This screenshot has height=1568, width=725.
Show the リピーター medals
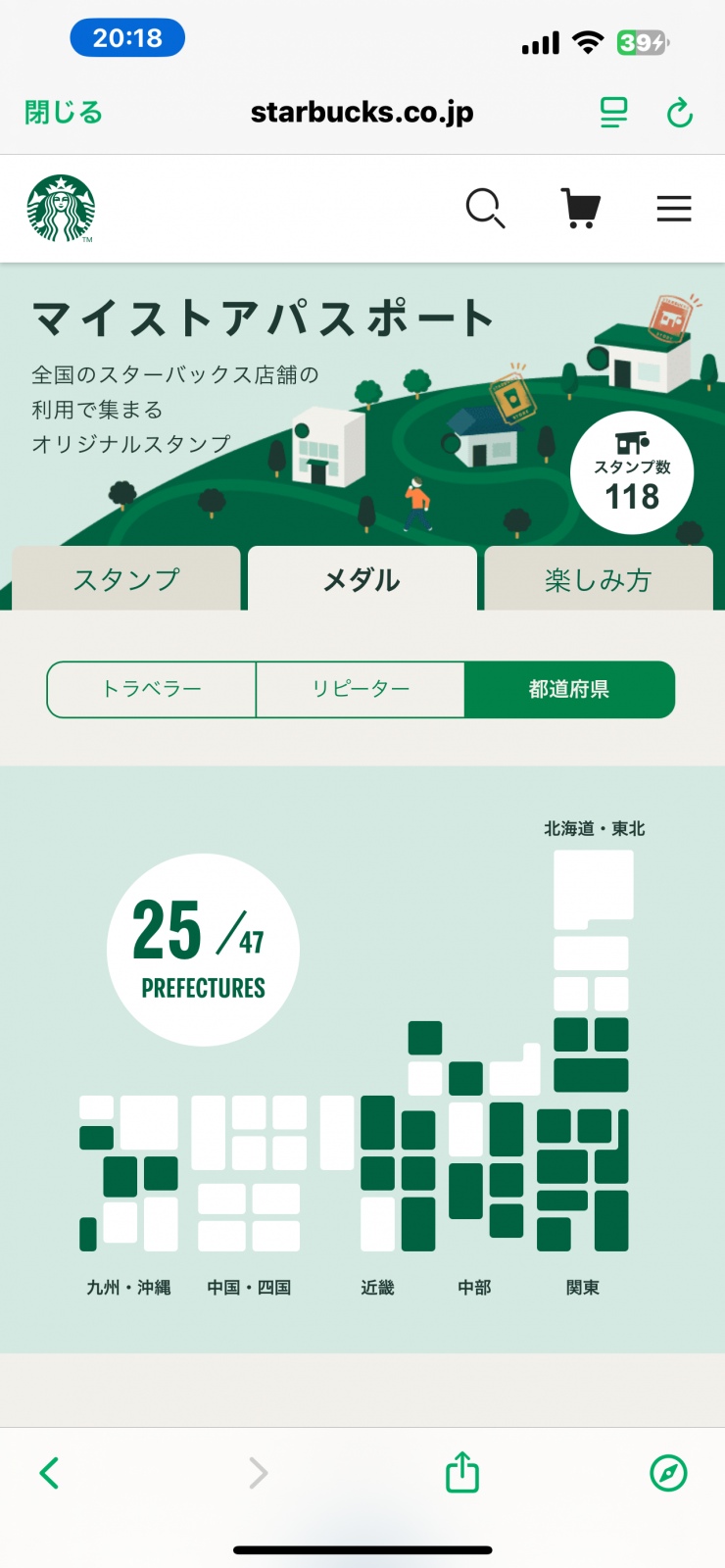(x=361, y=689)
